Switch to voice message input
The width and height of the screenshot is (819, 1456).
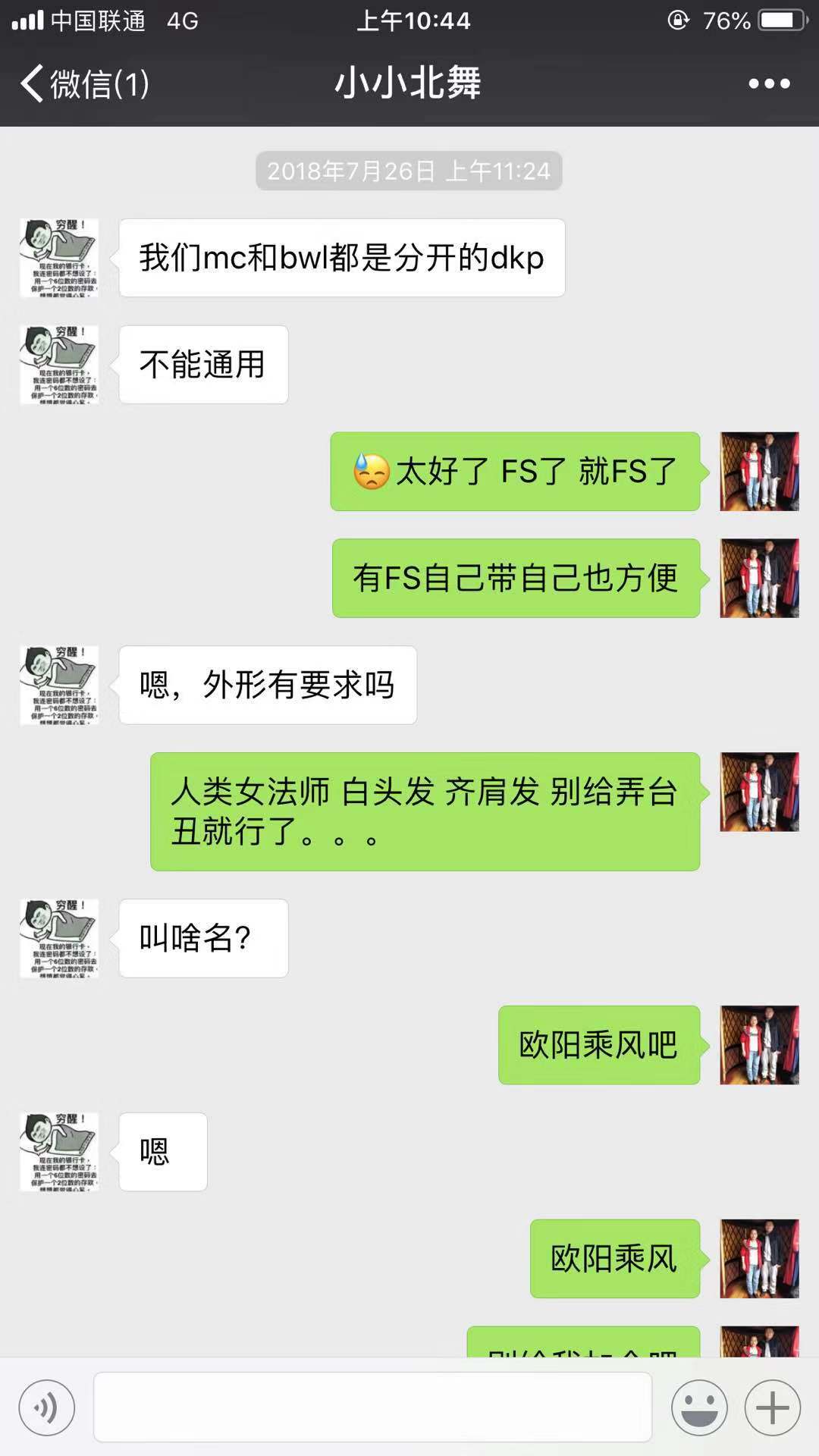[47, 1408]
